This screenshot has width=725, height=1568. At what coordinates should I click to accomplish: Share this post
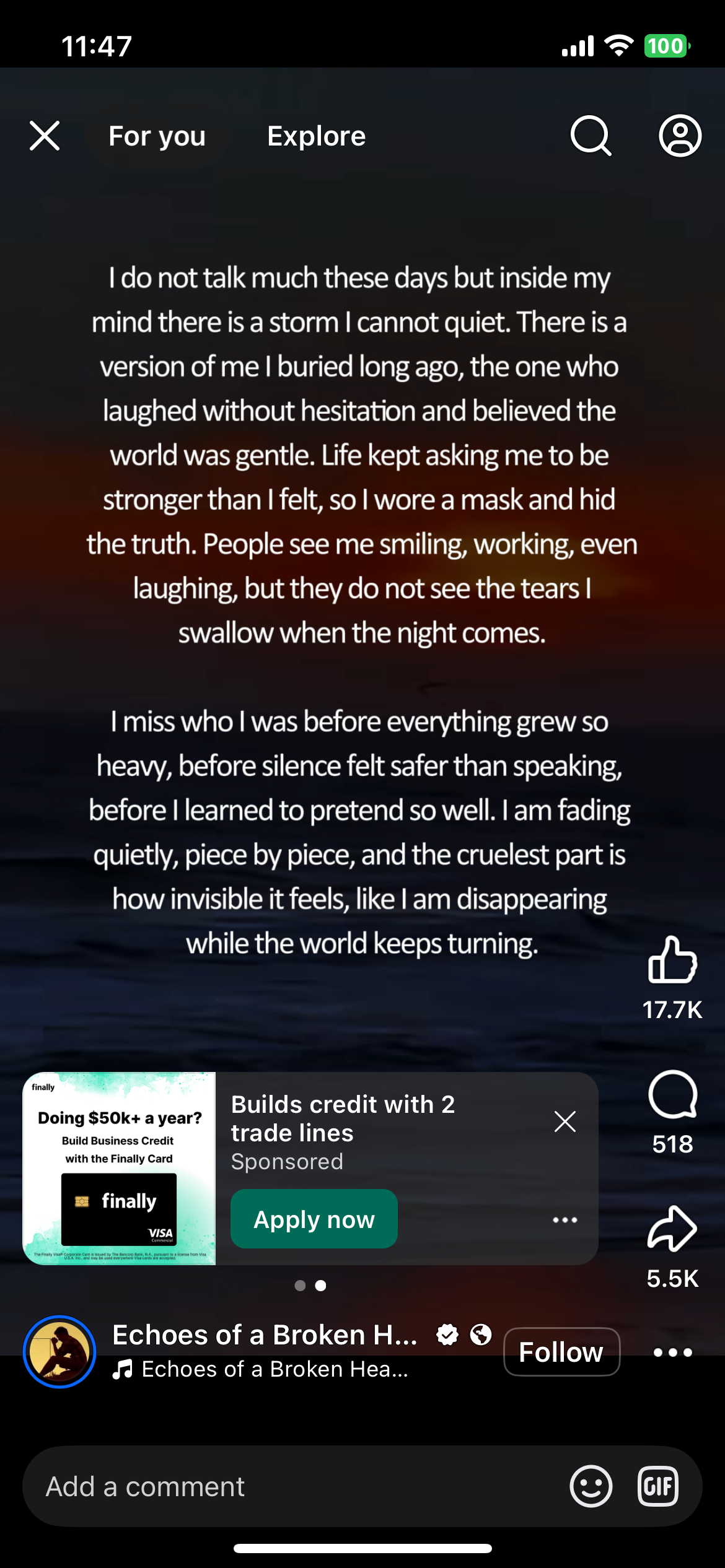click(x=672, y=1229)
